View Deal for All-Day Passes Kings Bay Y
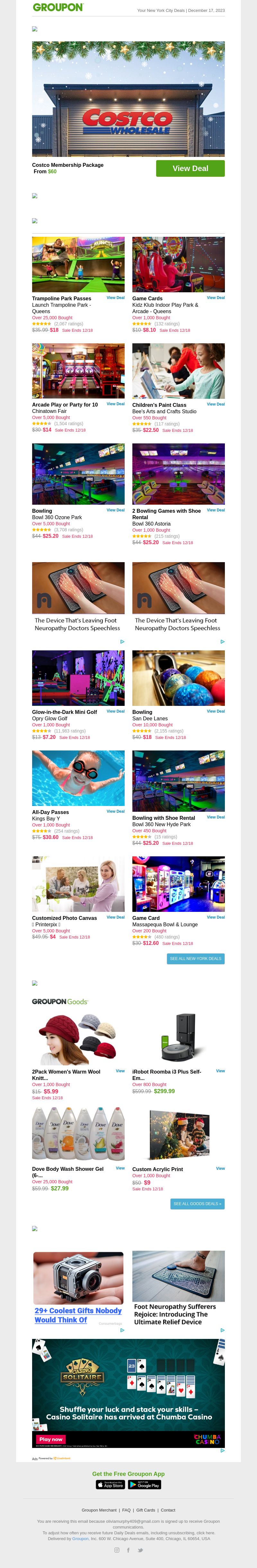The height and width of the screenshot is (1568, 257). click(115, 811)
